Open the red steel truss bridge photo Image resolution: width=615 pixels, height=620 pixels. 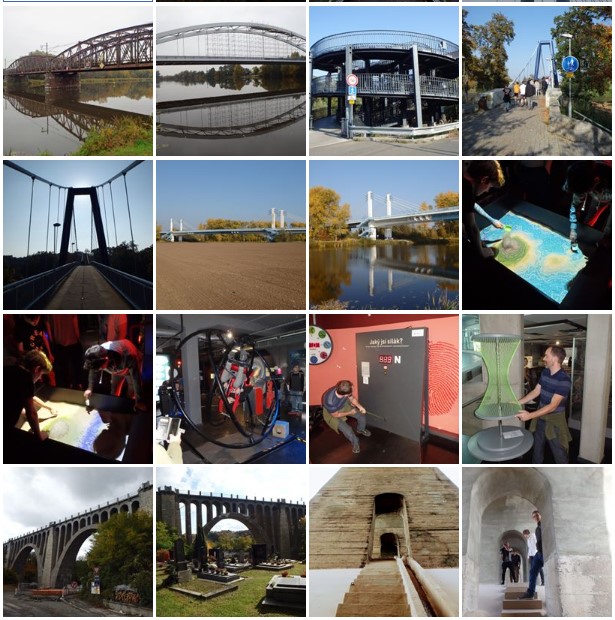tap(78, 80)
